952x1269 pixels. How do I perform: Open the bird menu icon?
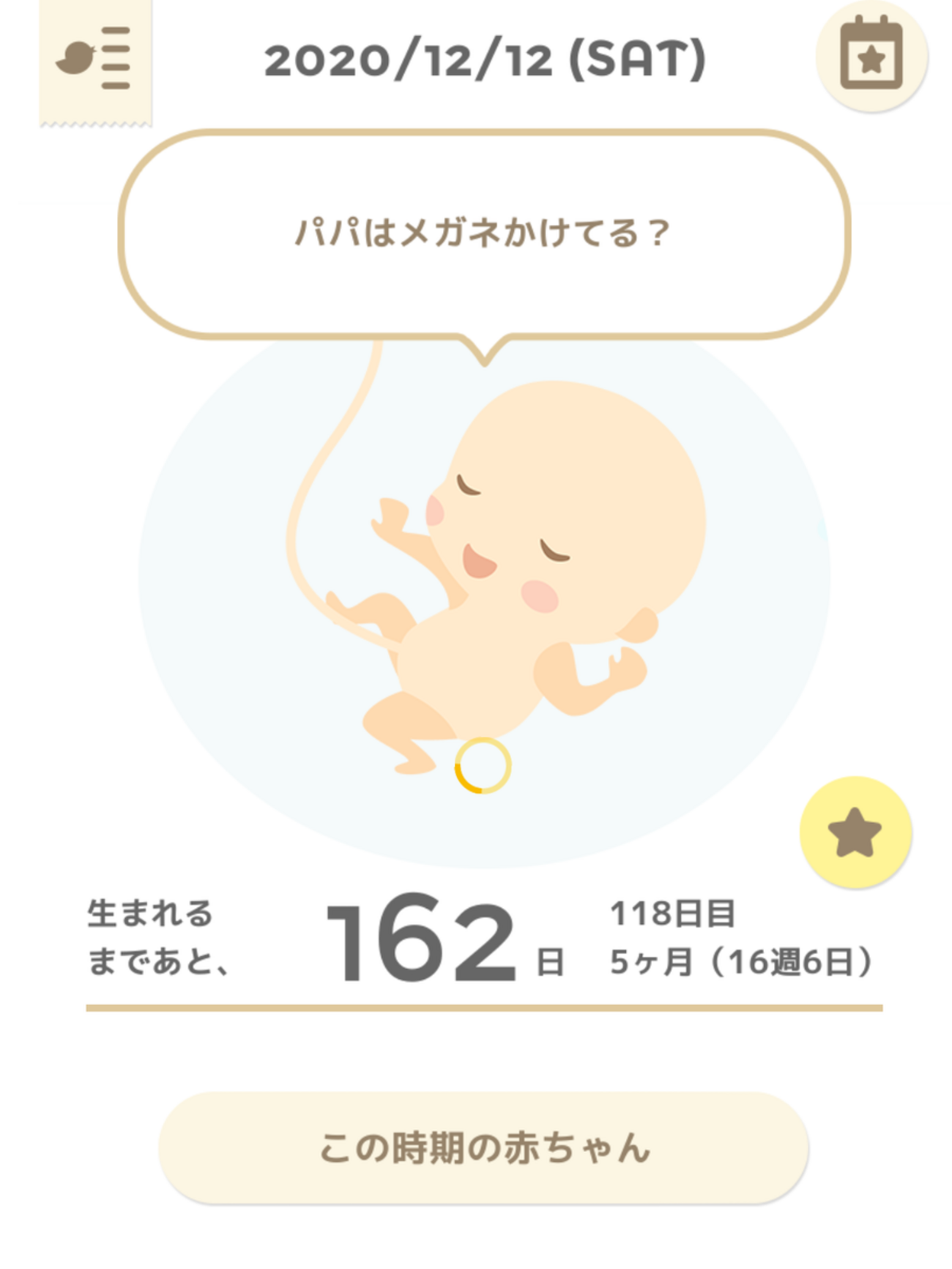[95, 59]
